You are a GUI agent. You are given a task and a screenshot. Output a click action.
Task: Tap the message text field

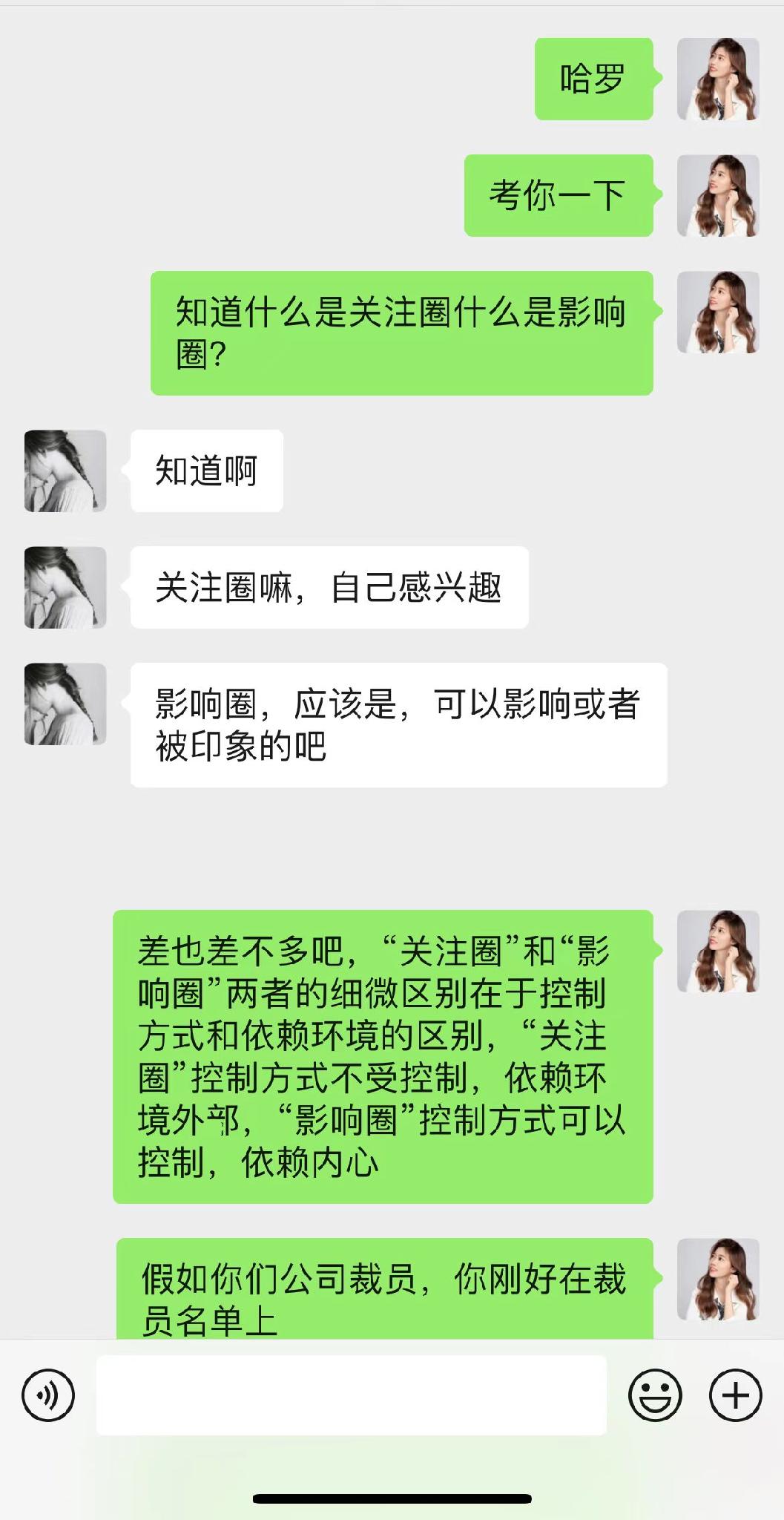point(351,1395)
